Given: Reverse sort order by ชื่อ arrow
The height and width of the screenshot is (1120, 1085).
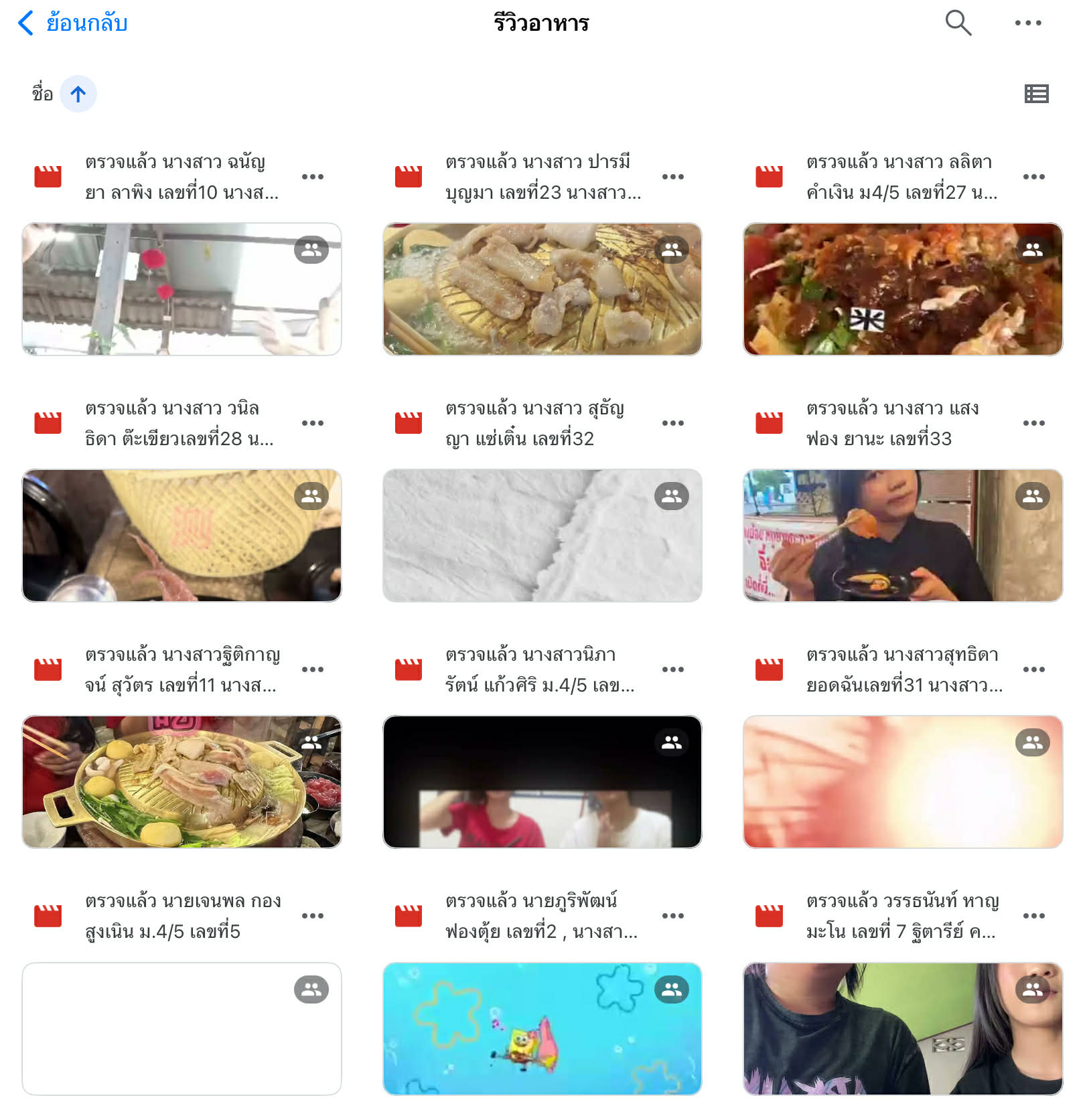Looking at the screenshot, I should click(x=78, y=94).
